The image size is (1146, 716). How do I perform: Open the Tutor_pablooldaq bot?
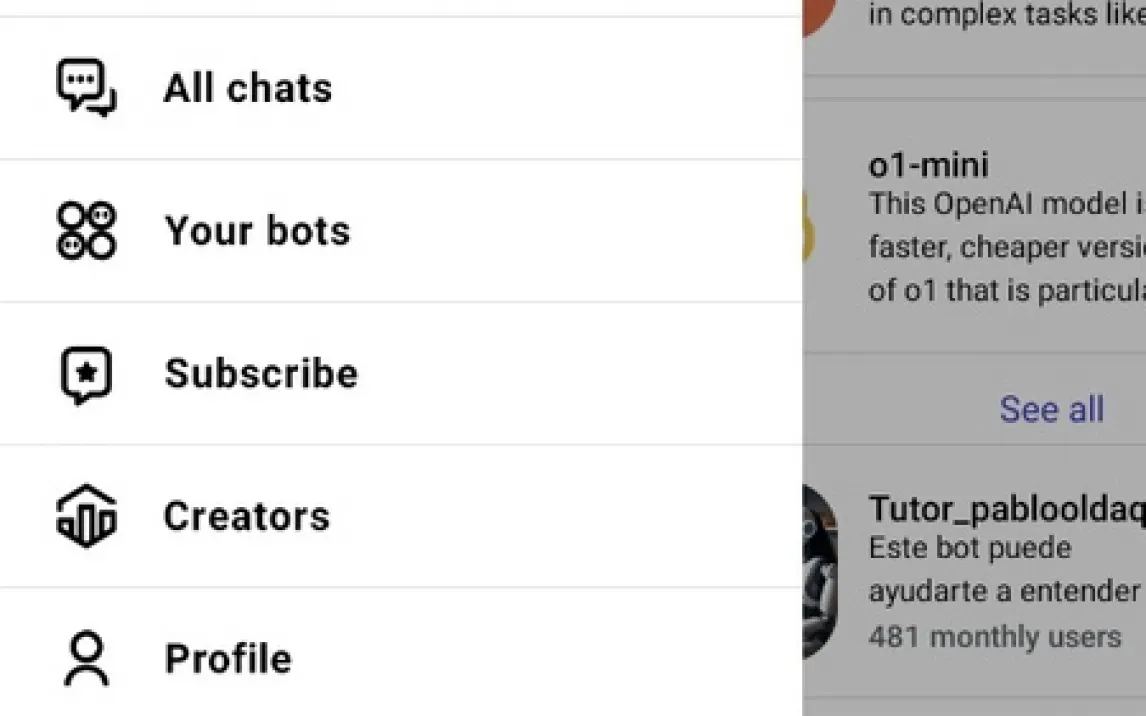click(x=1000, y=570)
